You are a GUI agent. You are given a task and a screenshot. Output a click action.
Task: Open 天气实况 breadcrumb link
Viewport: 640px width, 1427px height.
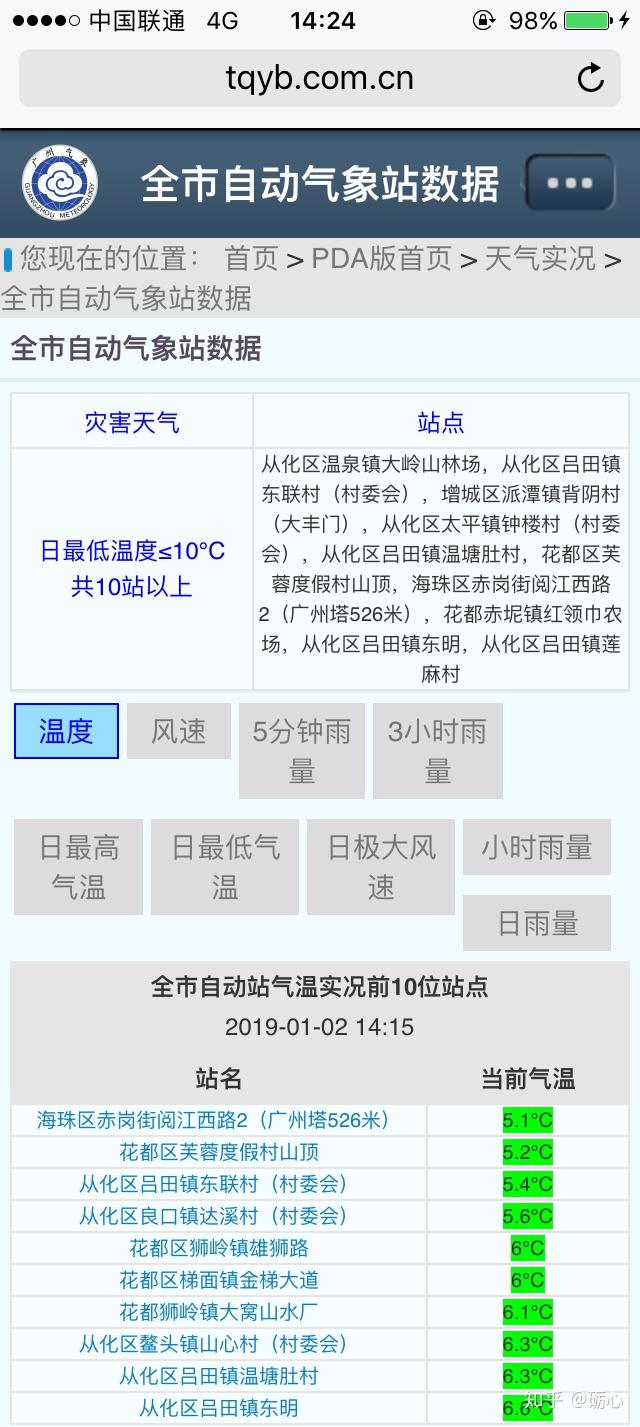539,259
